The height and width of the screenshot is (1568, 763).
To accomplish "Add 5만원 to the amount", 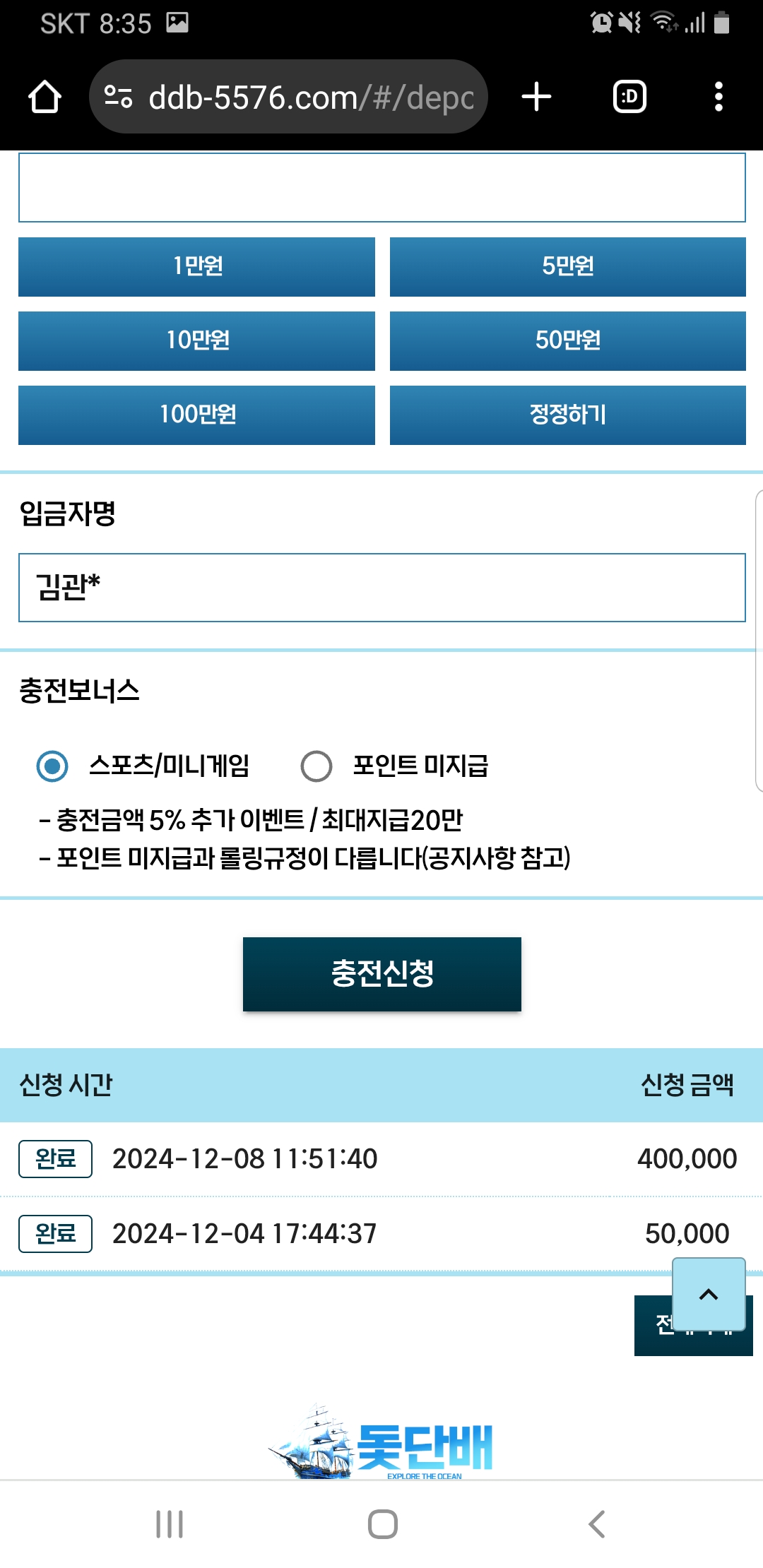I will [x=567, y=266].
